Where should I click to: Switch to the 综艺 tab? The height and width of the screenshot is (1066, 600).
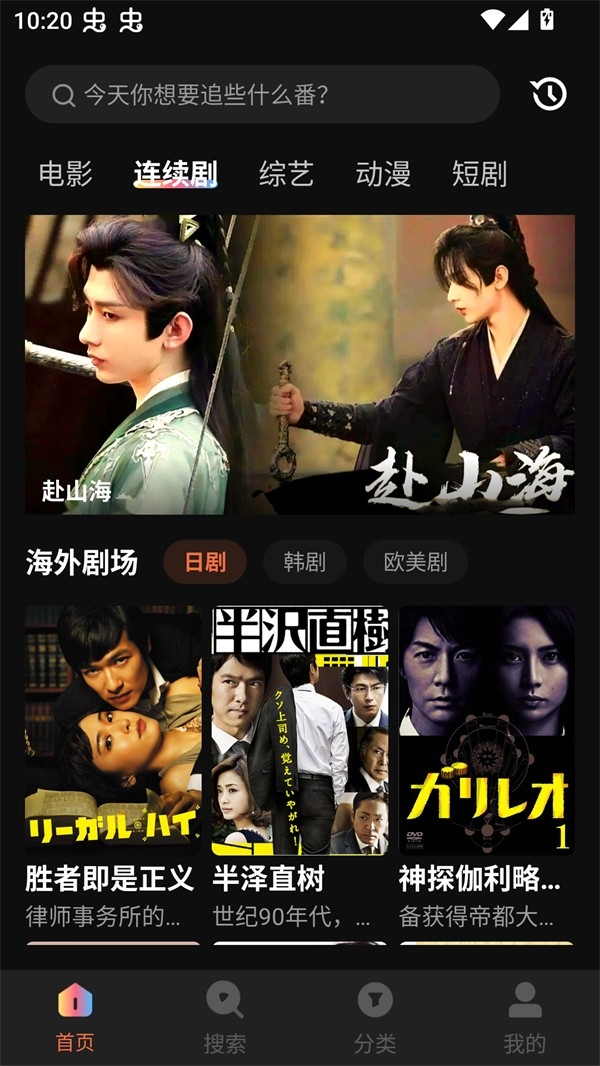coord(286,174)
